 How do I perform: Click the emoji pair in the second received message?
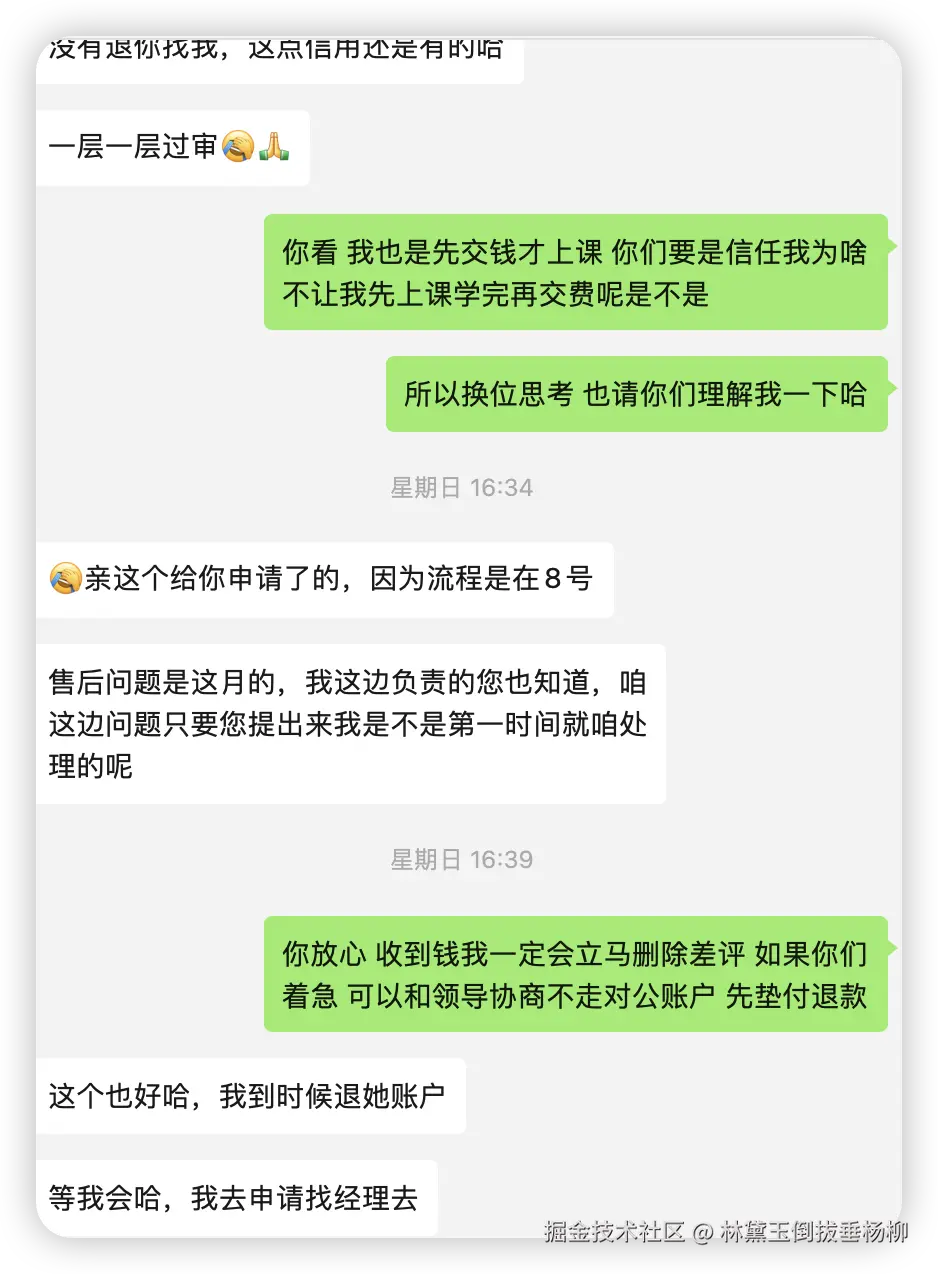tap(255, 148)
